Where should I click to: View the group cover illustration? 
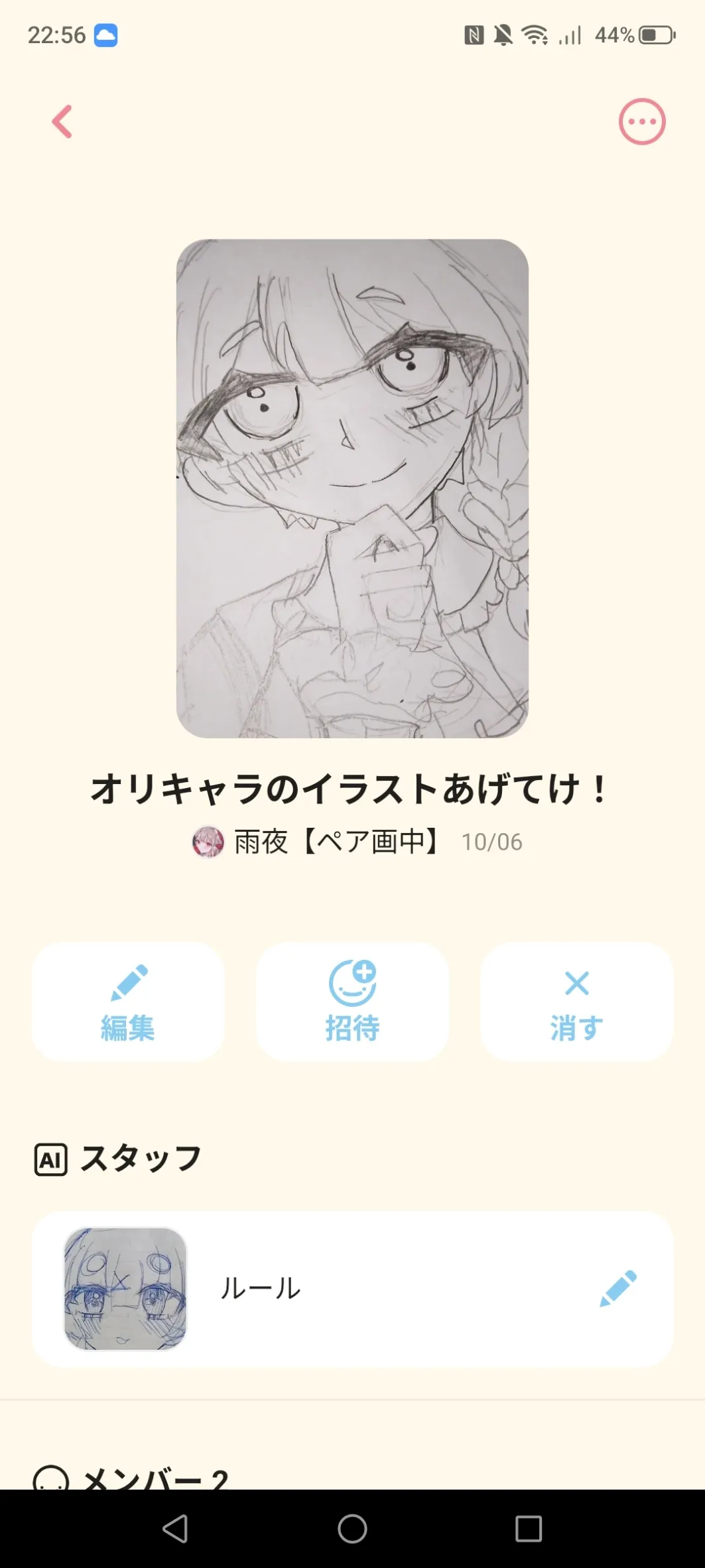(x=352, y=488)
